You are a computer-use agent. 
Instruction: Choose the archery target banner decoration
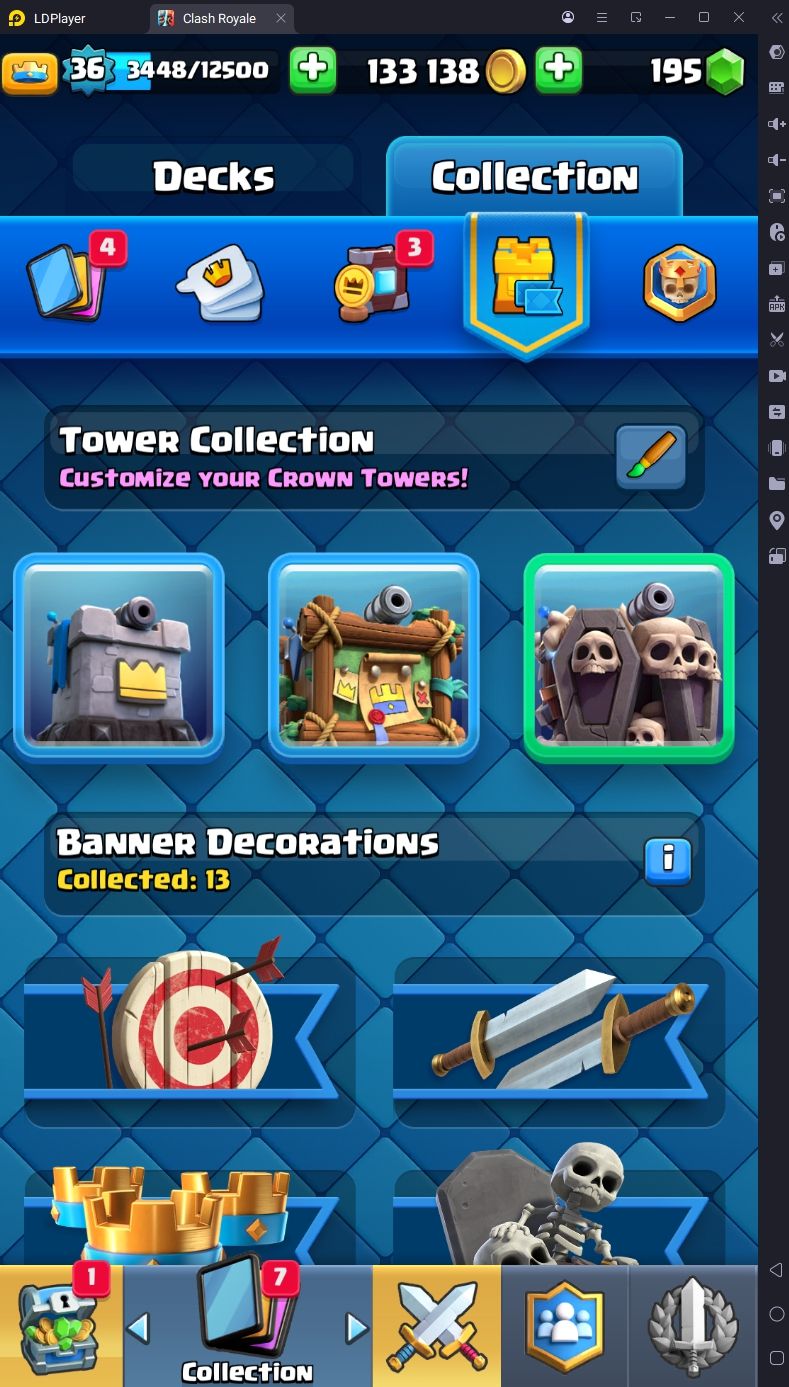point(190,1030)
